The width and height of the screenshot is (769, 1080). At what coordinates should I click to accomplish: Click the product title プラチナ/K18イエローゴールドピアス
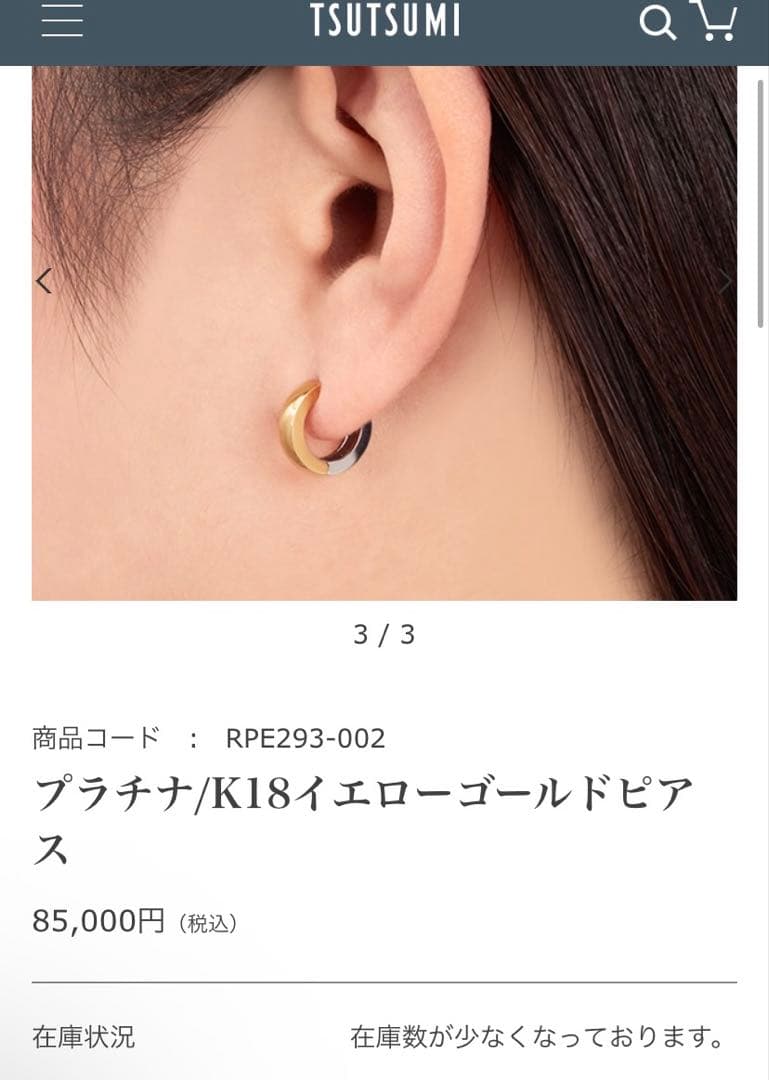pos(365,815)
